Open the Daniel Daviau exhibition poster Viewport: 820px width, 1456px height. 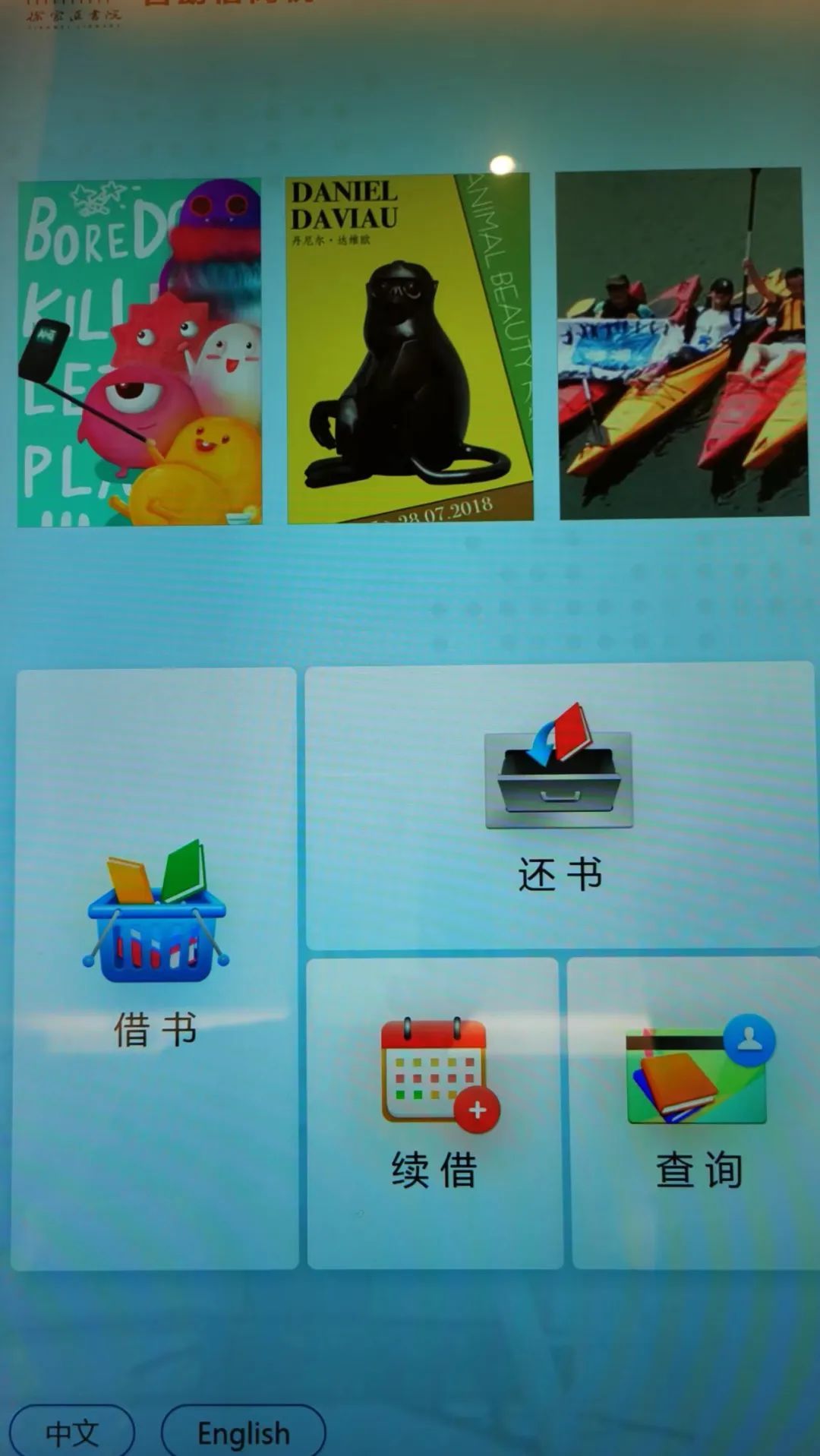409,349
